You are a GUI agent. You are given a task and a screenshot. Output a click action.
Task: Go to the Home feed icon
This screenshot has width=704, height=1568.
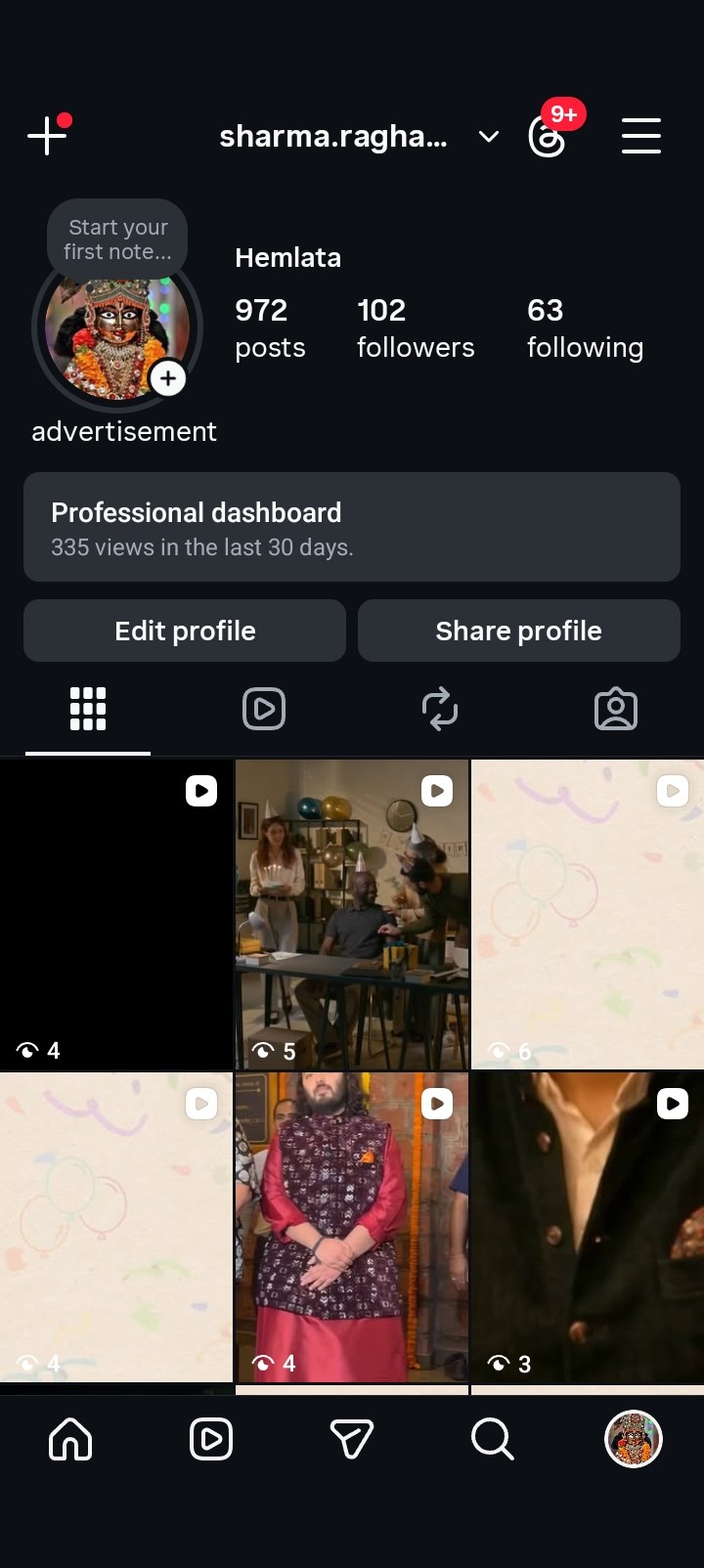(69, 1439)
